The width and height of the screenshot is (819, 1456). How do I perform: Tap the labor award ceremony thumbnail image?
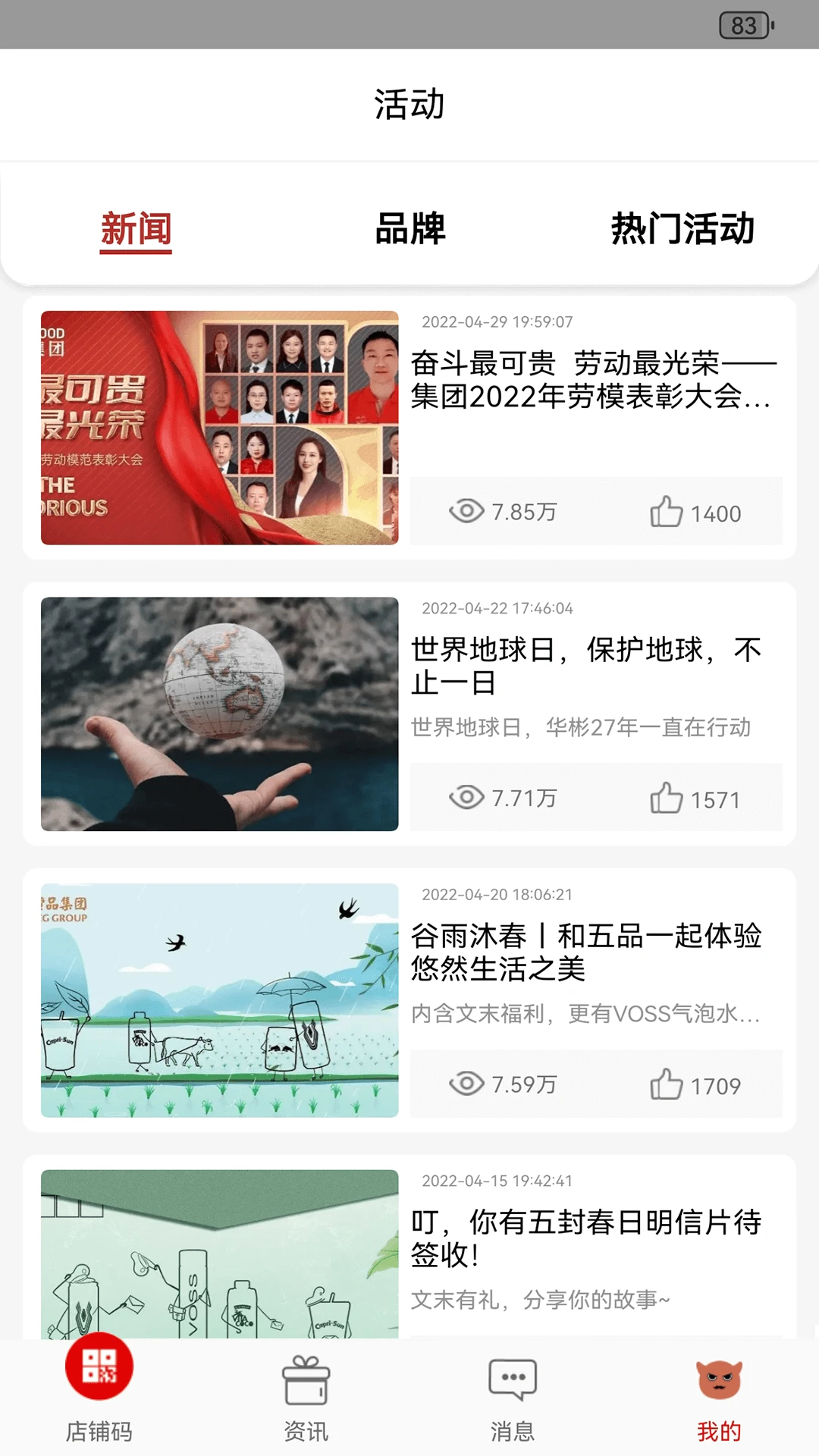(220, 426)
